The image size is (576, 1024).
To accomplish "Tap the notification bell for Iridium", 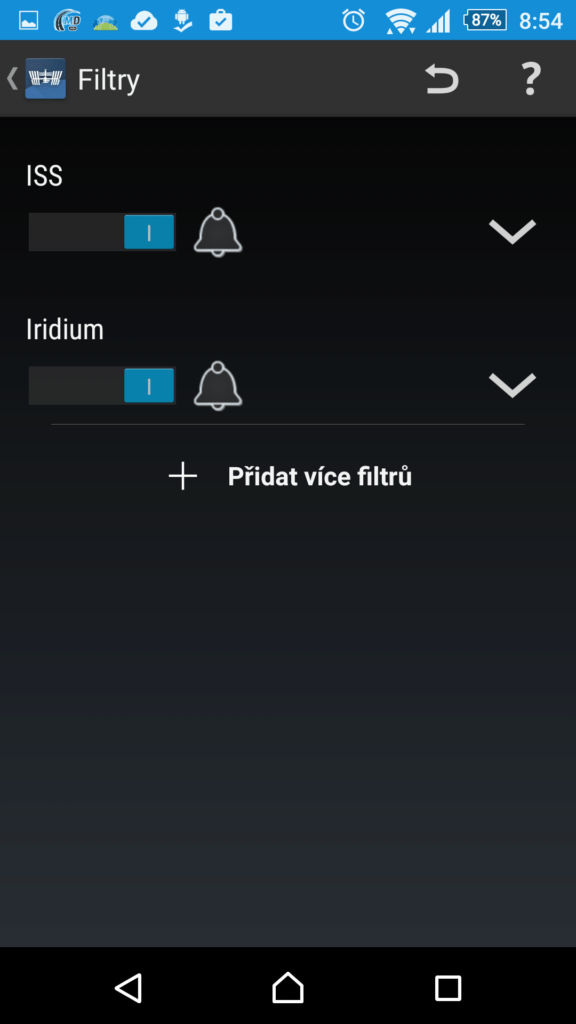I will pyautogui.click(x=217, y=385).
